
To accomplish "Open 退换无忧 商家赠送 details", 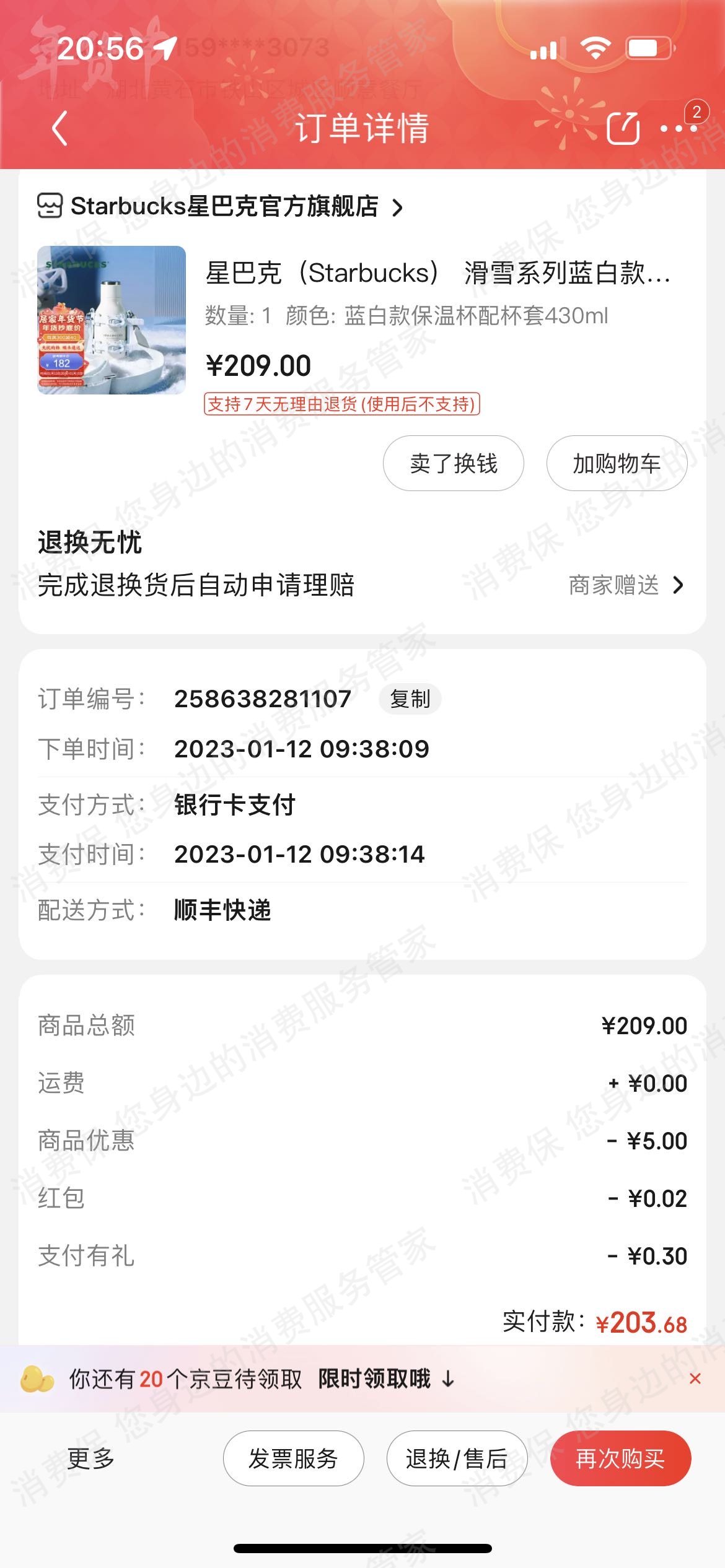I will 626,585.
